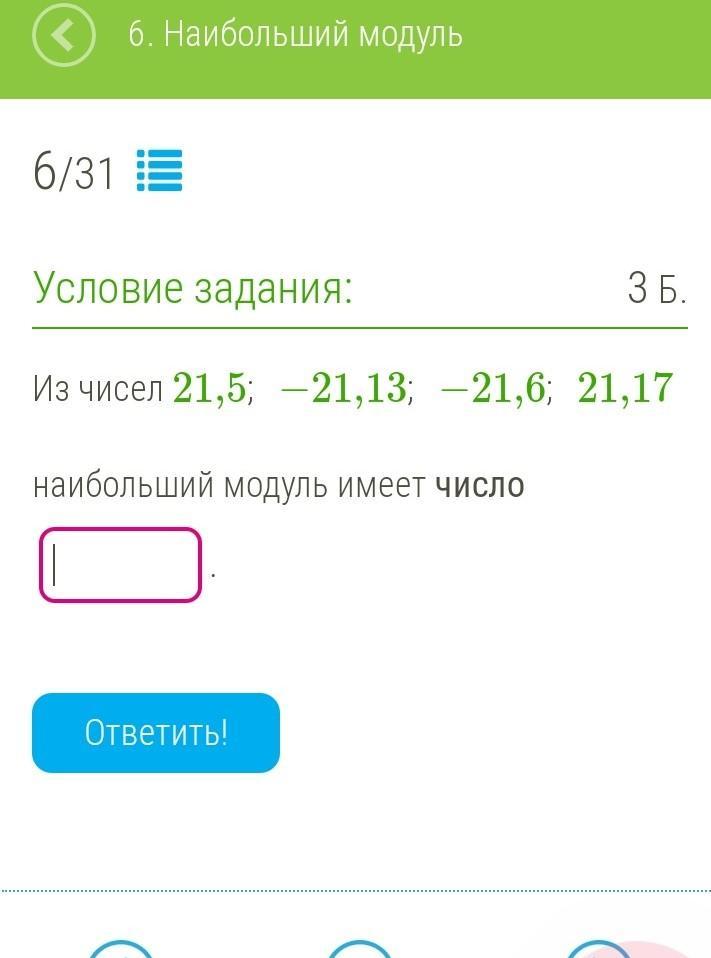Go back using the header arrow

(64, 36)
